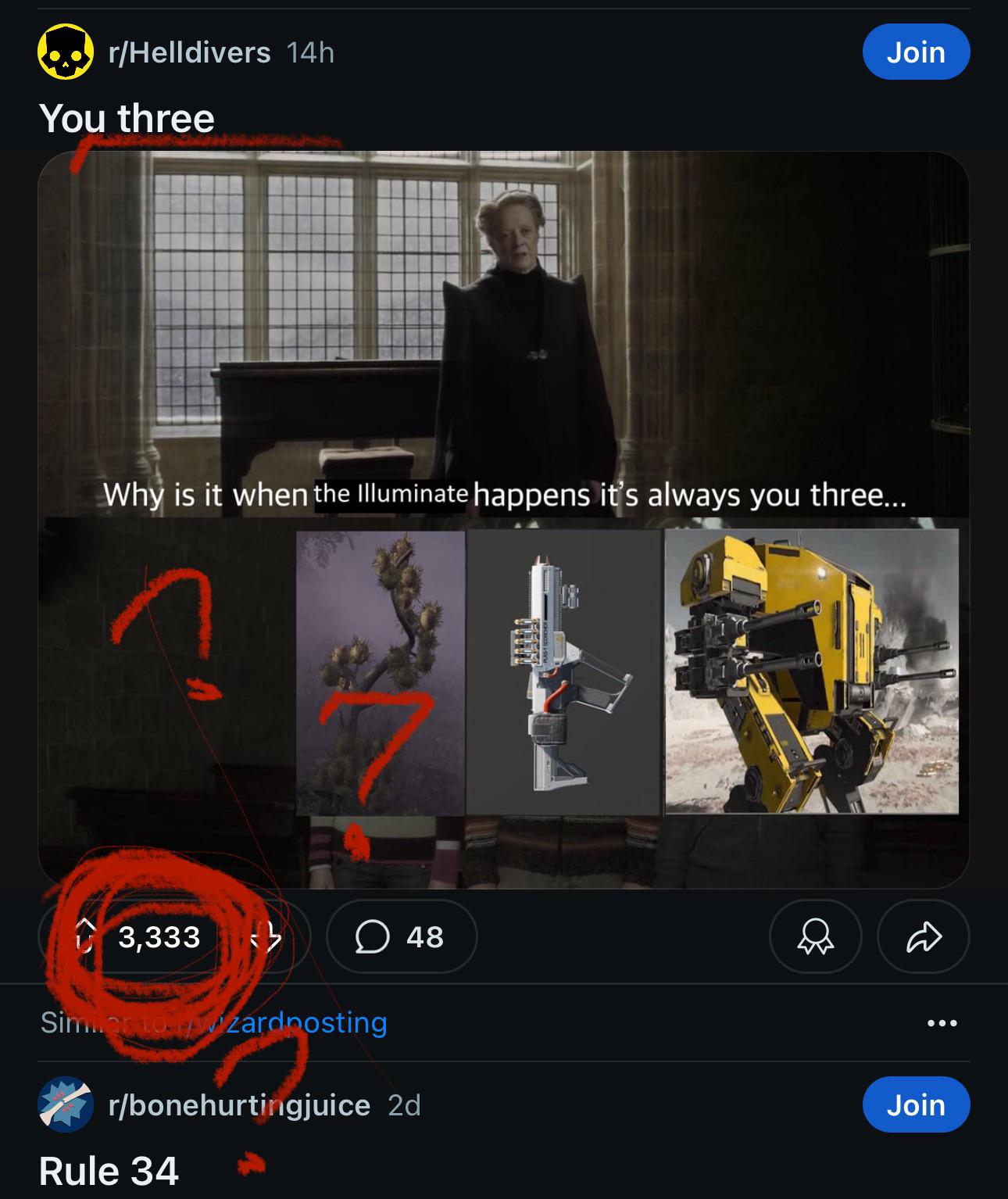Upvote the "You three" post
Screen dimensions: 1008x1199
tap(88, 936)
